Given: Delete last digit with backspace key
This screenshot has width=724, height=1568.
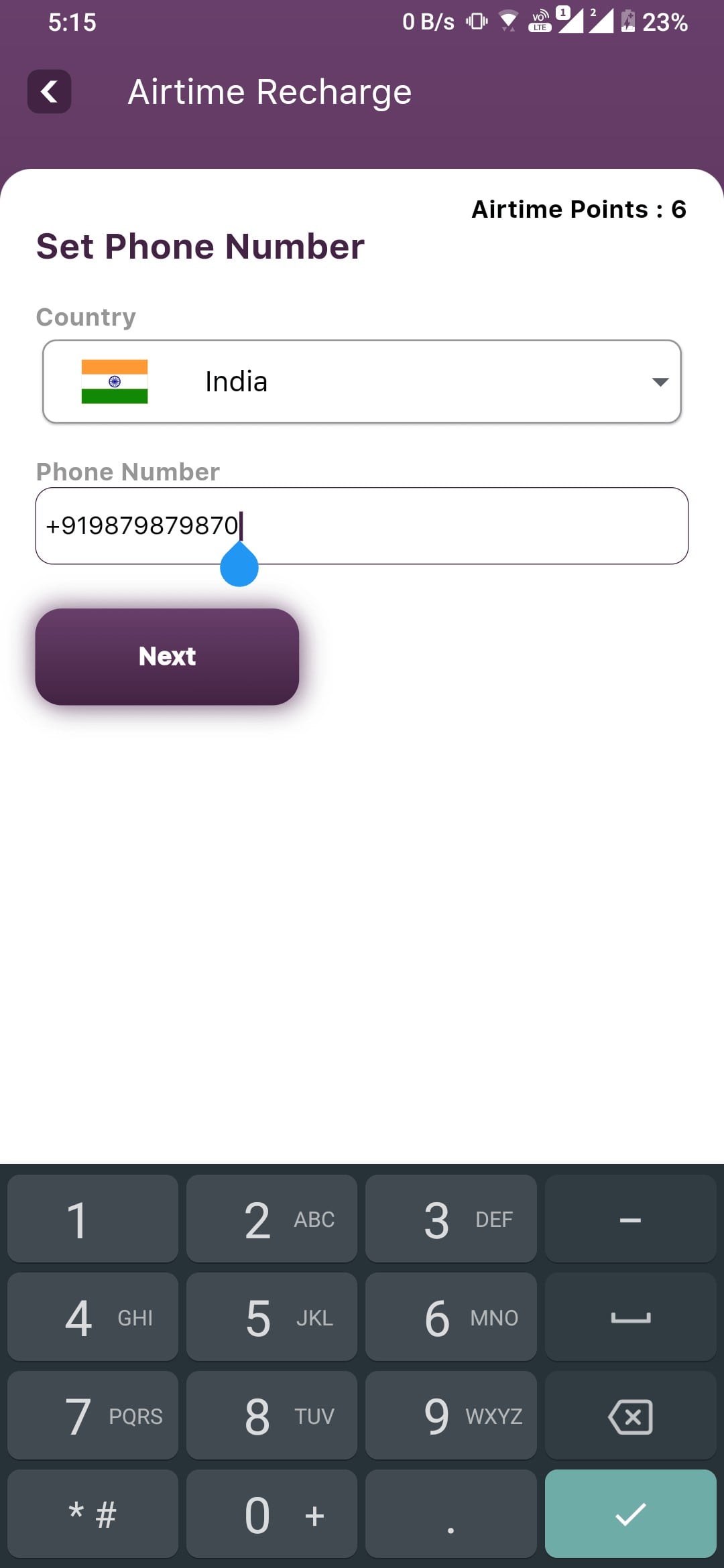Looking at the screenshot, I should pos(630,1417).
